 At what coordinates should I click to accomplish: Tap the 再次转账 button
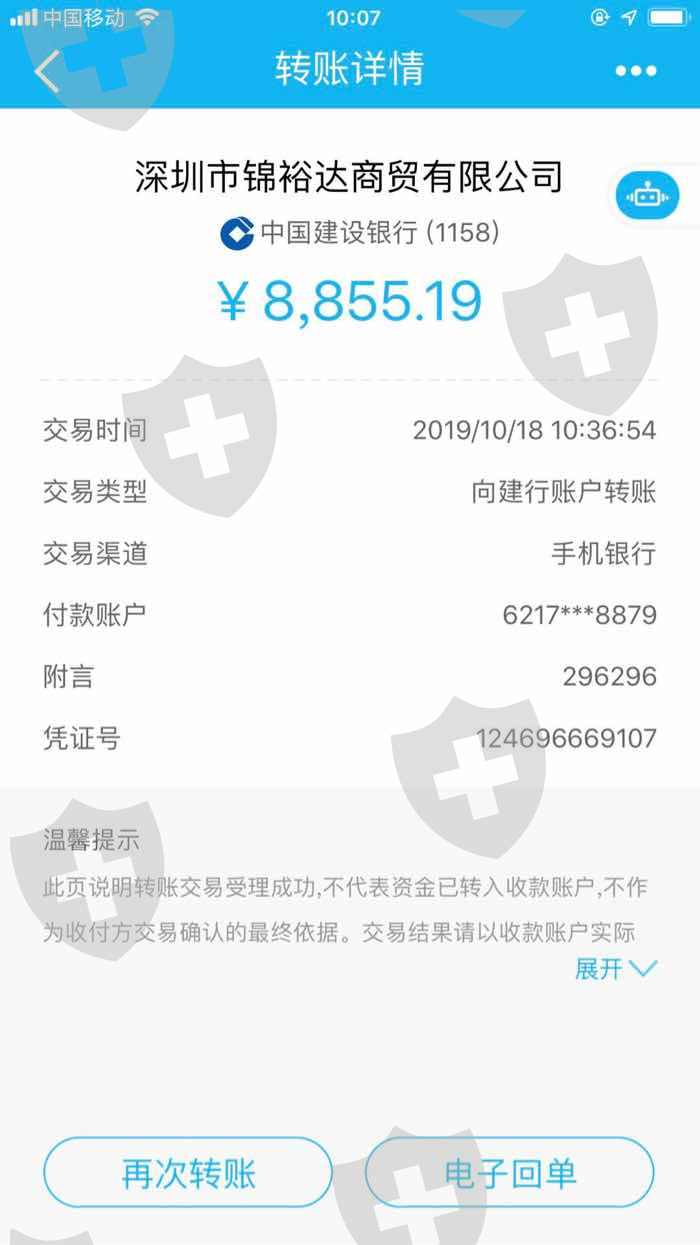[x=188, y=1173]
